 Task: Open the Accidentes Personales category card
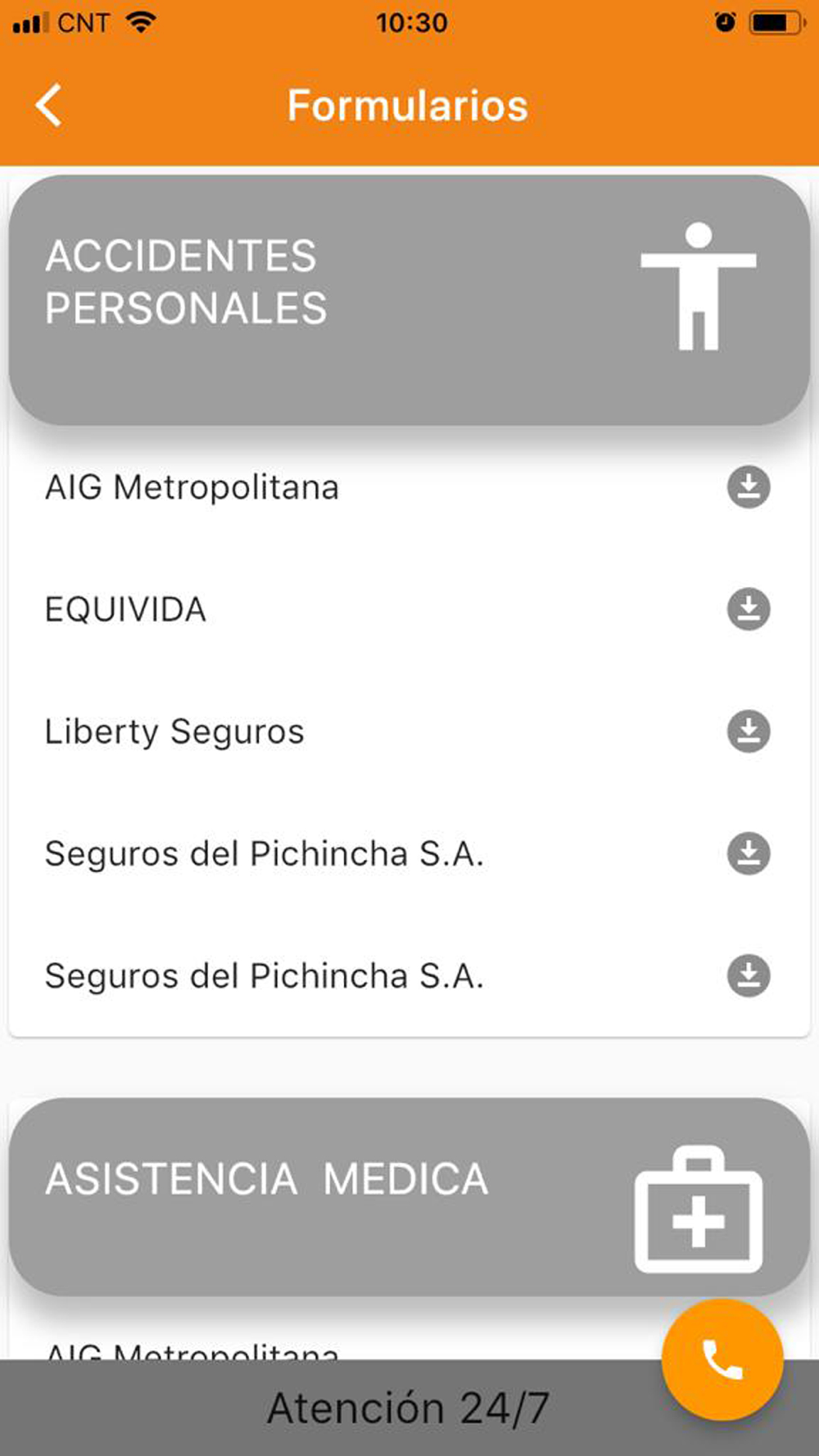pos(409,300)
